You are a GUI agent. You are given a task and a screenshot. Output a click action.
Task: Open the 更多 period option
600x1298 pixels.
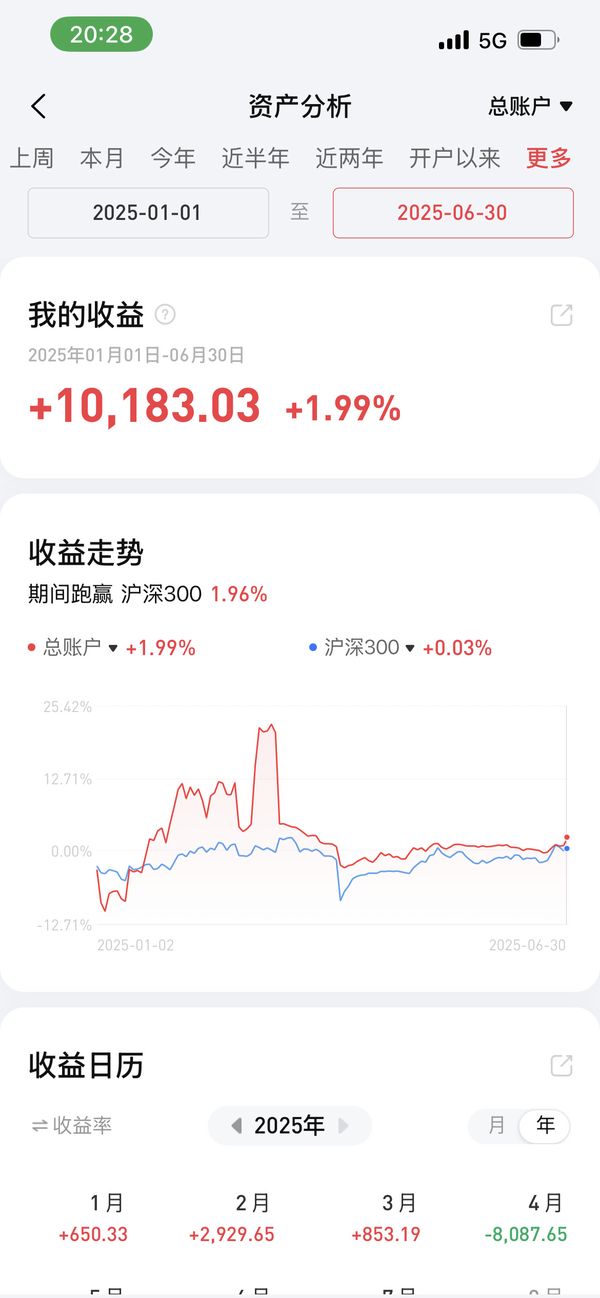coord(549,158)
